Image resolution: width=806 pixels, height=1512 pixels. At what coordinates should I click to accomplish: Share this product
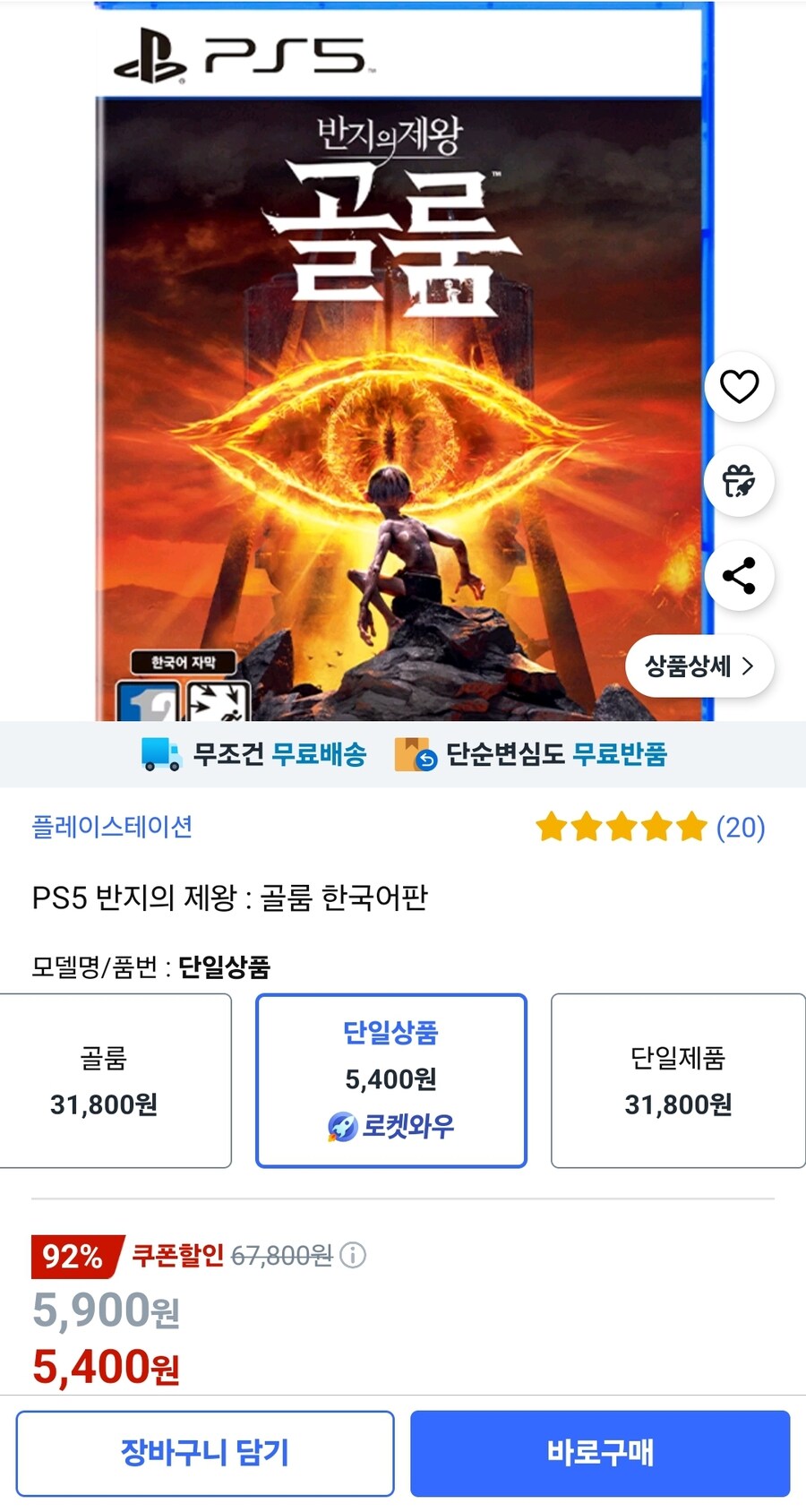[x=739, y=576]
